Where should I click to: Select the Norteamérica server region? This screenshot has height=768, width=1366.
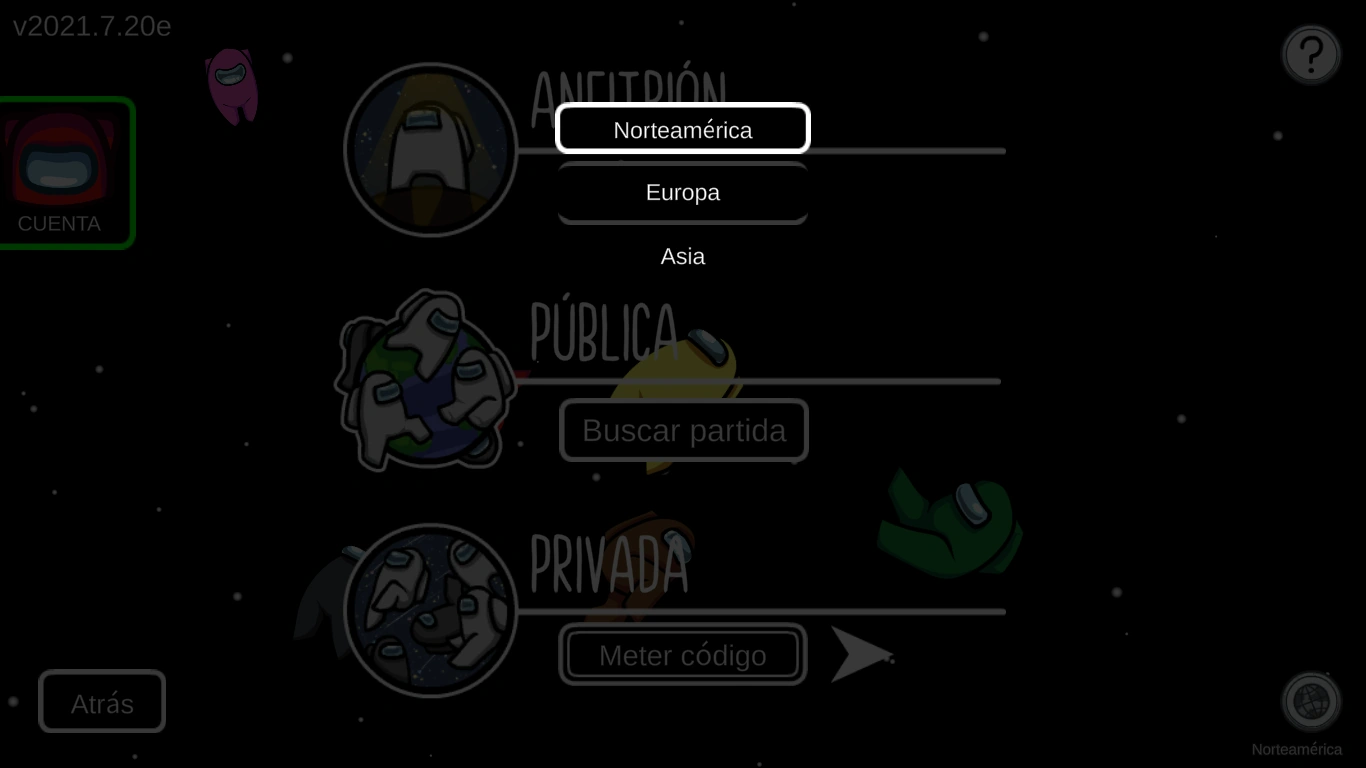click(682, 129)
